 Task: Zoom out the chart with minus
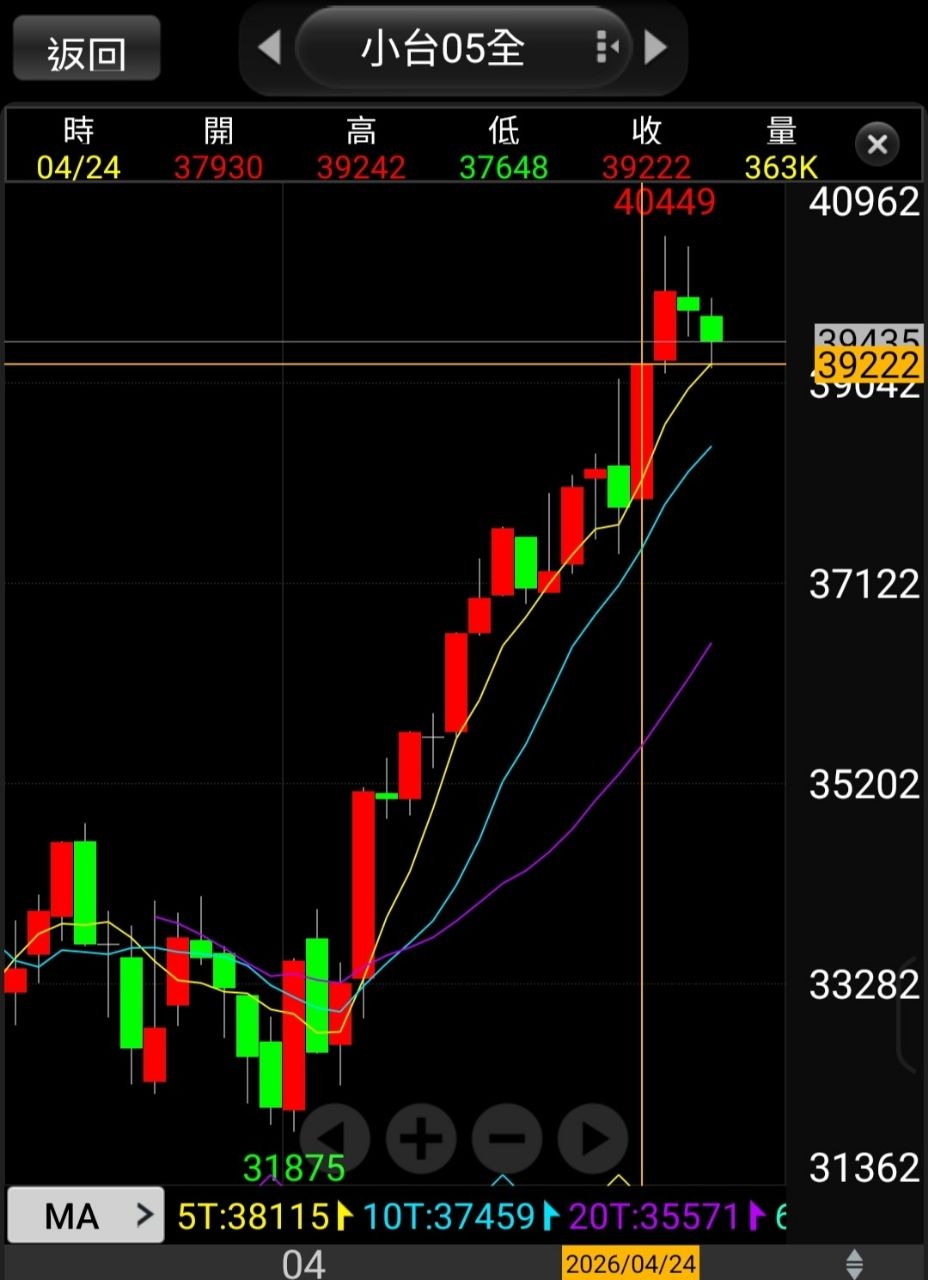[x=507, y=1137]
